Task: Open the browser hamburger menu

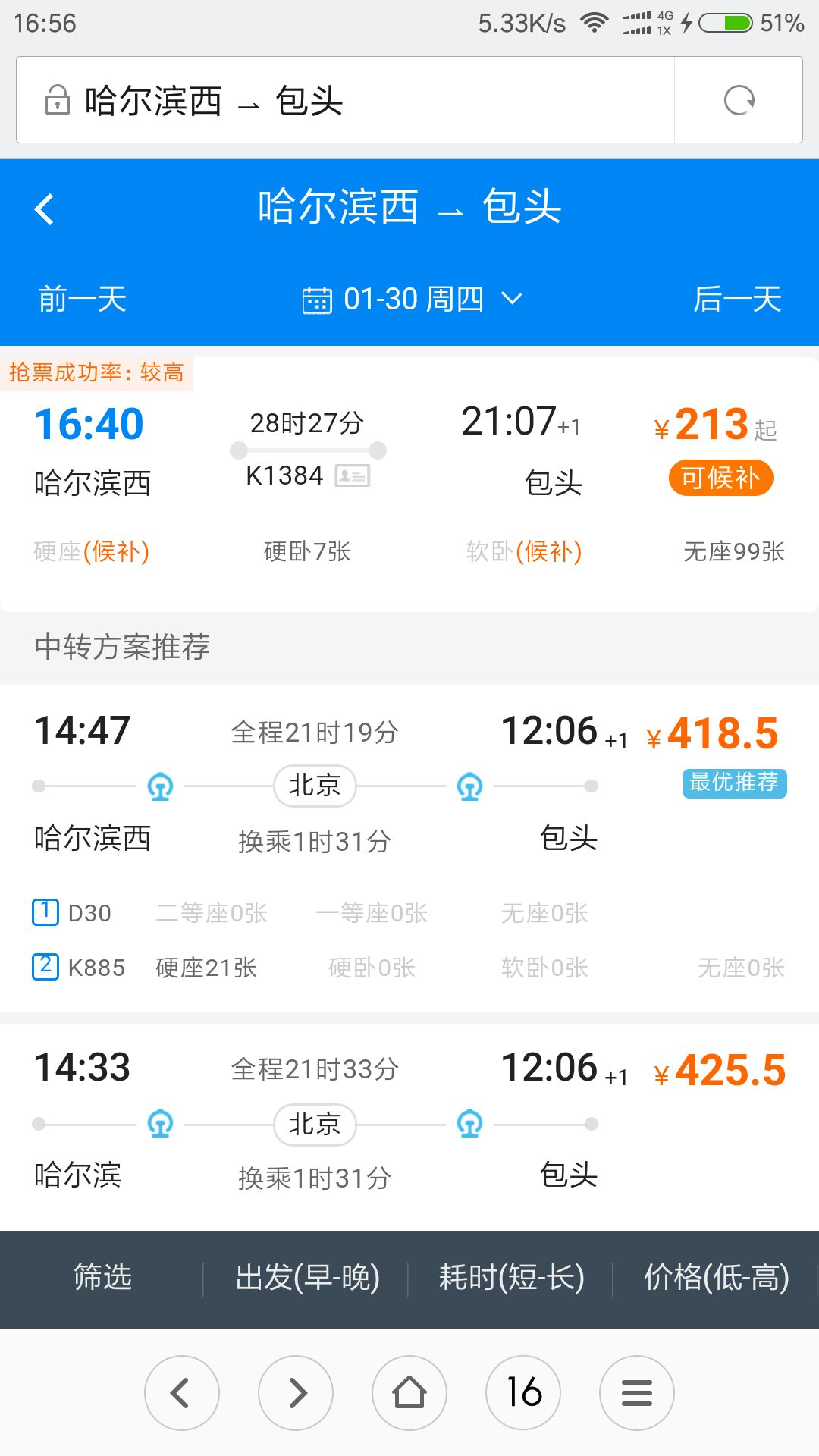Action: (x=637, y=1392)
